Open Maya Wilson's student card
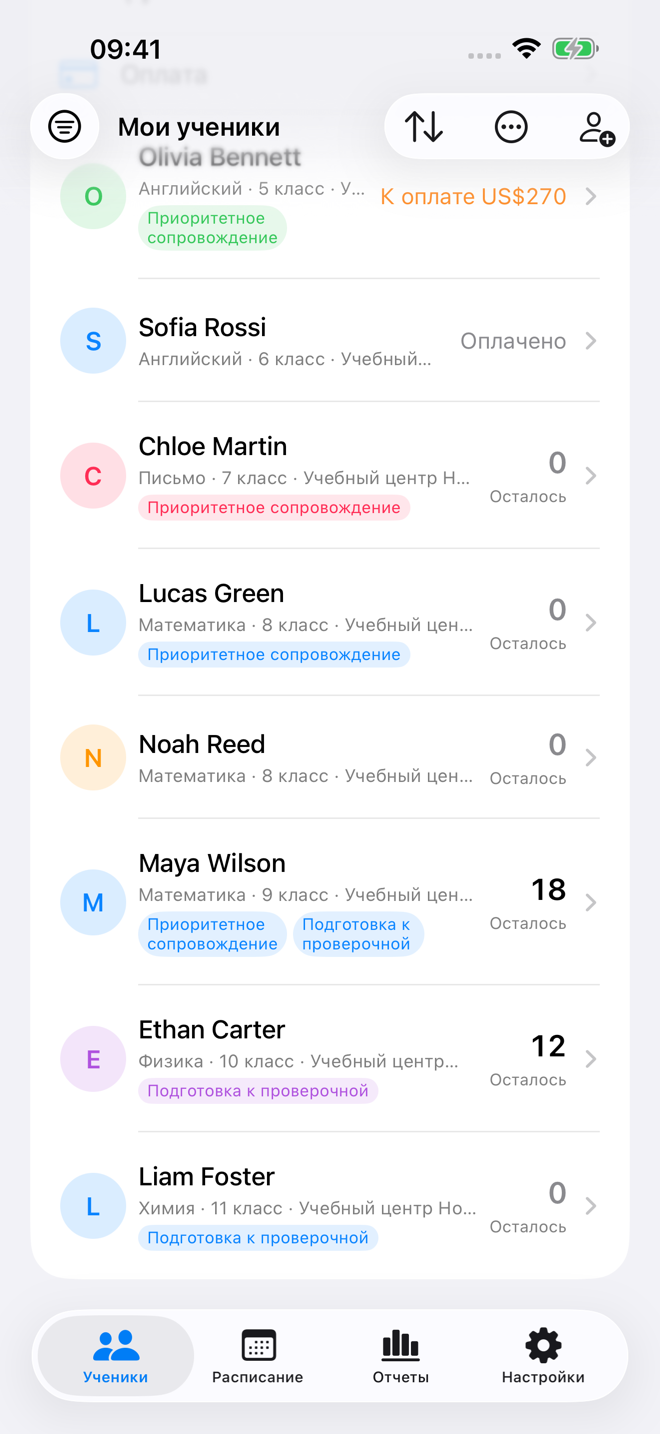660x1434 pixels. click(330, 902)
